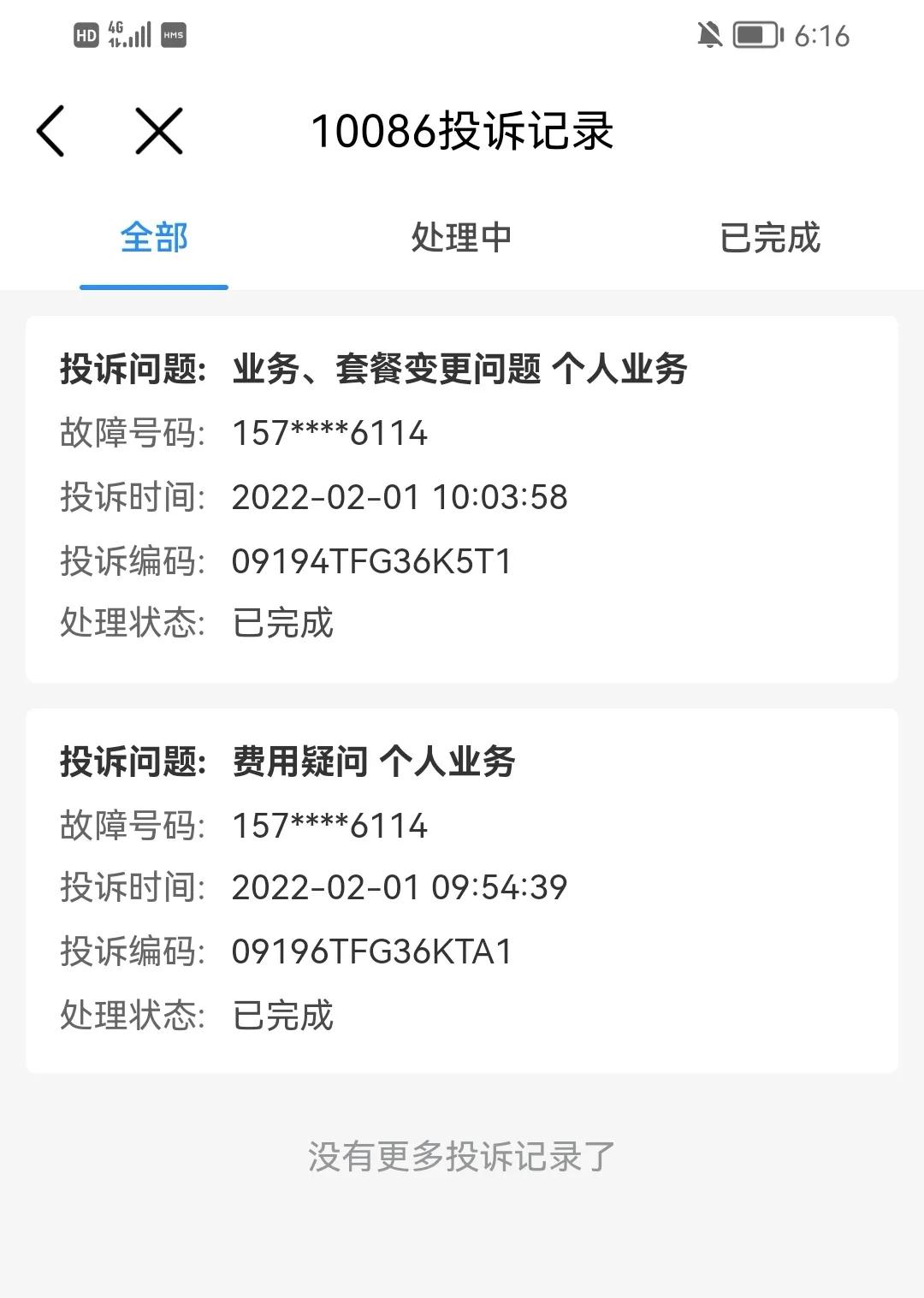Tap the HMS status bar icon

click(175, 36)
